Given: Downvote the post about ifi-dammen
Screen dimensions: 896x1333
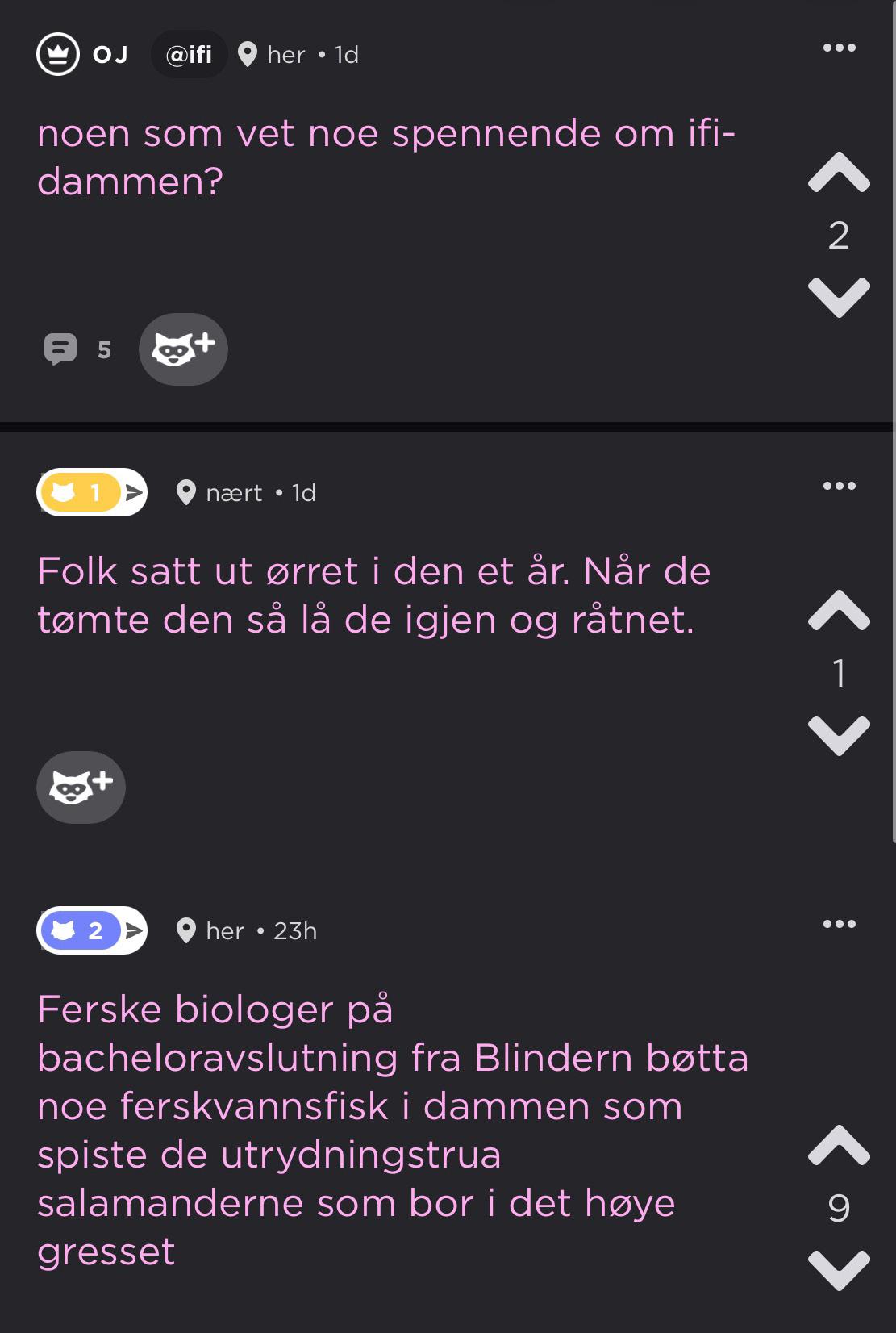Looking at the screenshot, I should tap(839, 297).
